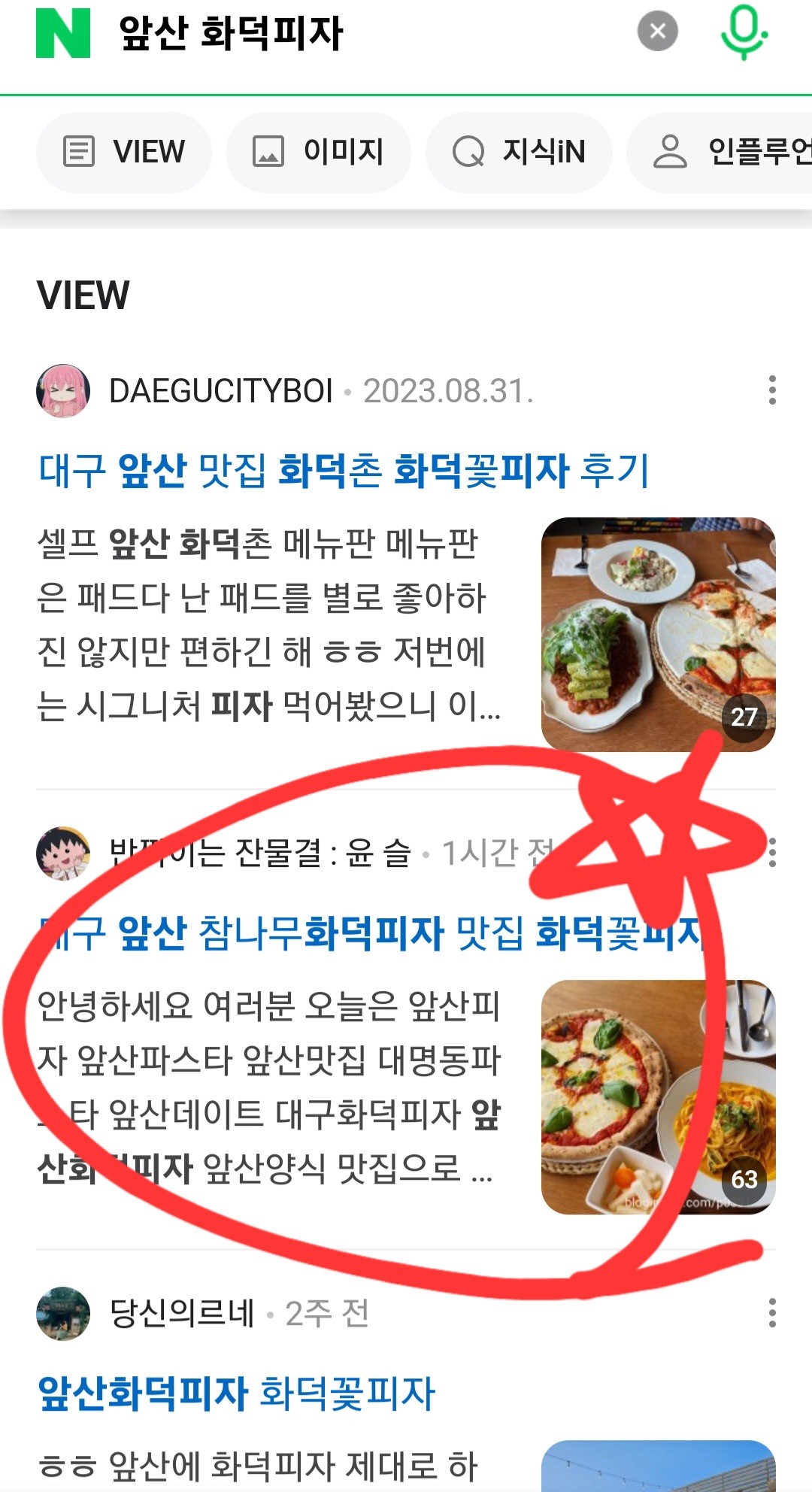
Task: Clear the search query text
Action: pos(657,32)
